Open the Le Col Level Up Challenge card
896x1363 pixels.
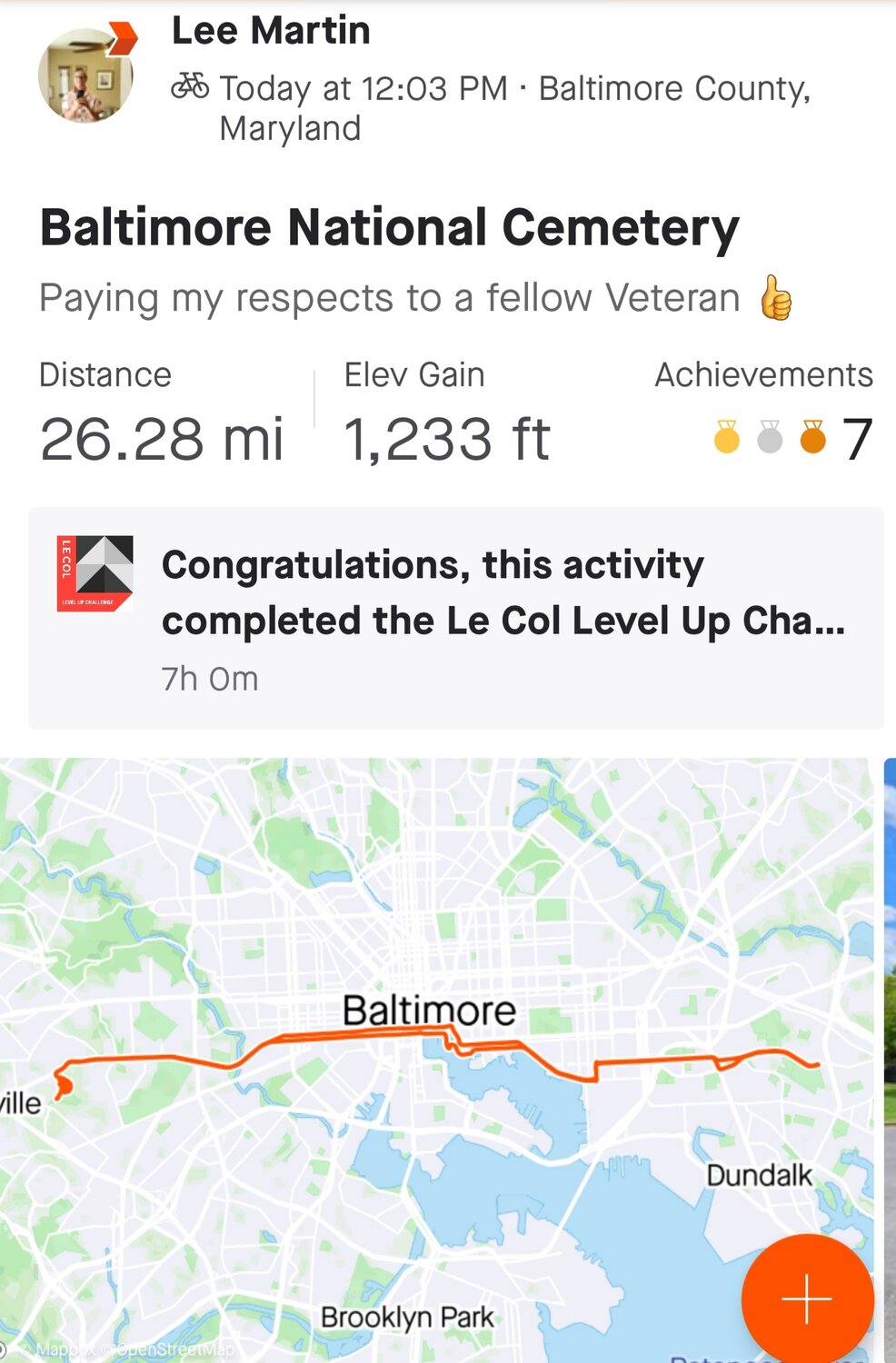(456, 618)
